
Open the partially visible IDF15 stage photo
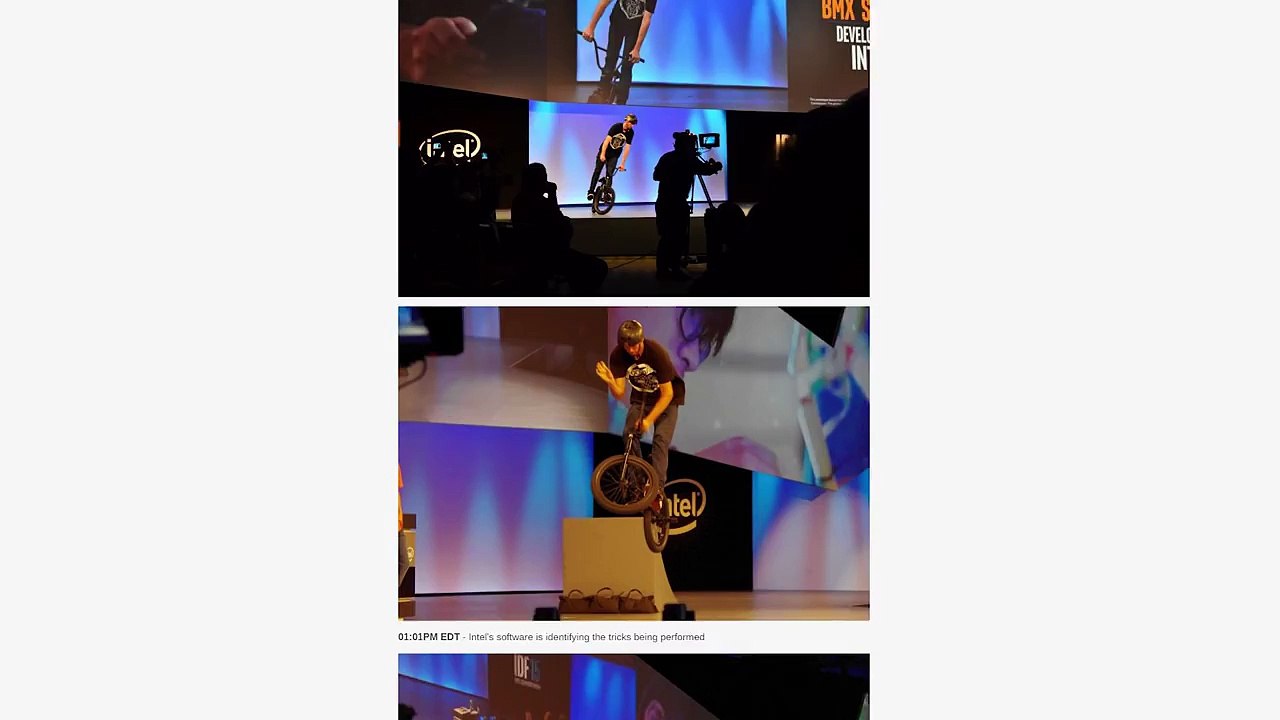633,687
